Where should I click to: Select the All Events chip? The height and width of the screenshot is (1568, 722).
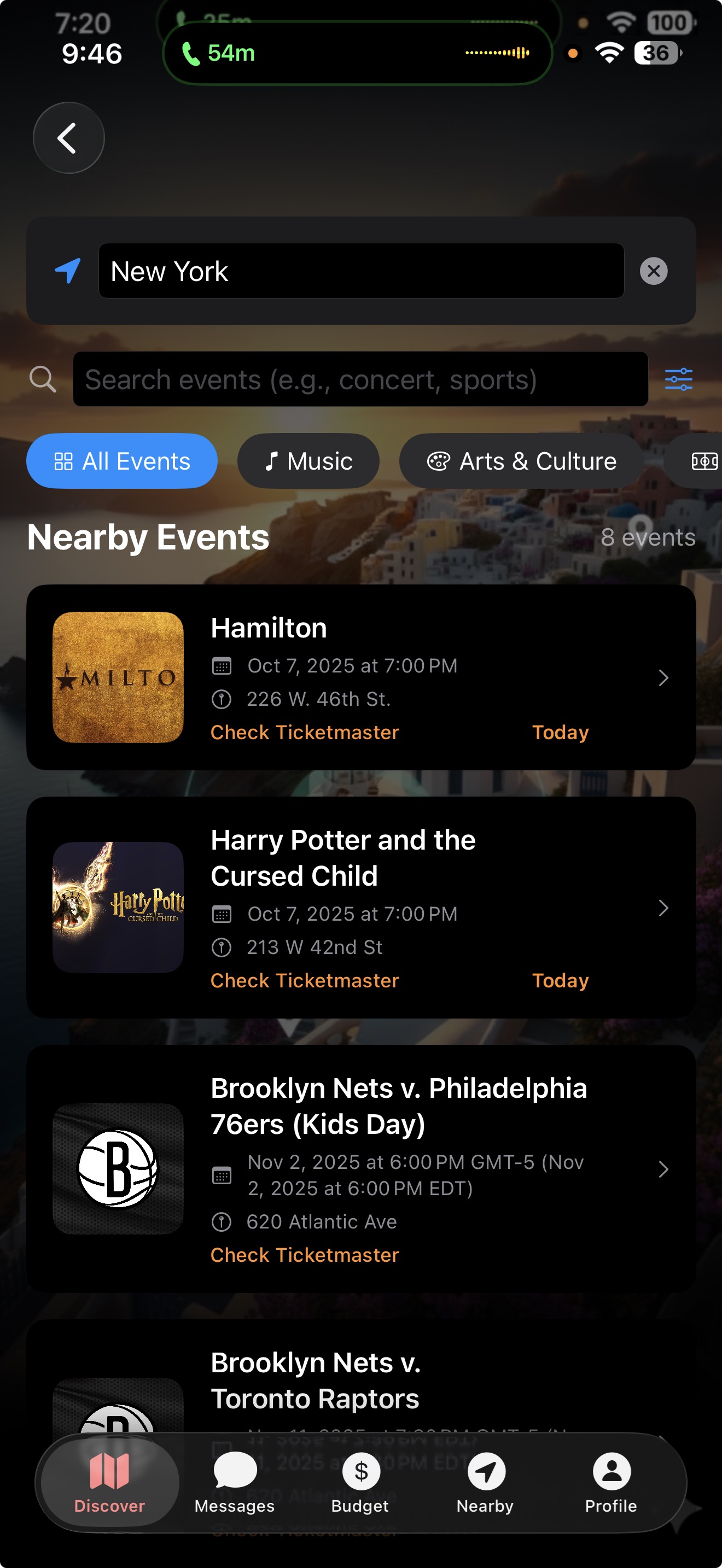pyautogui.click(x=122, y=461)
